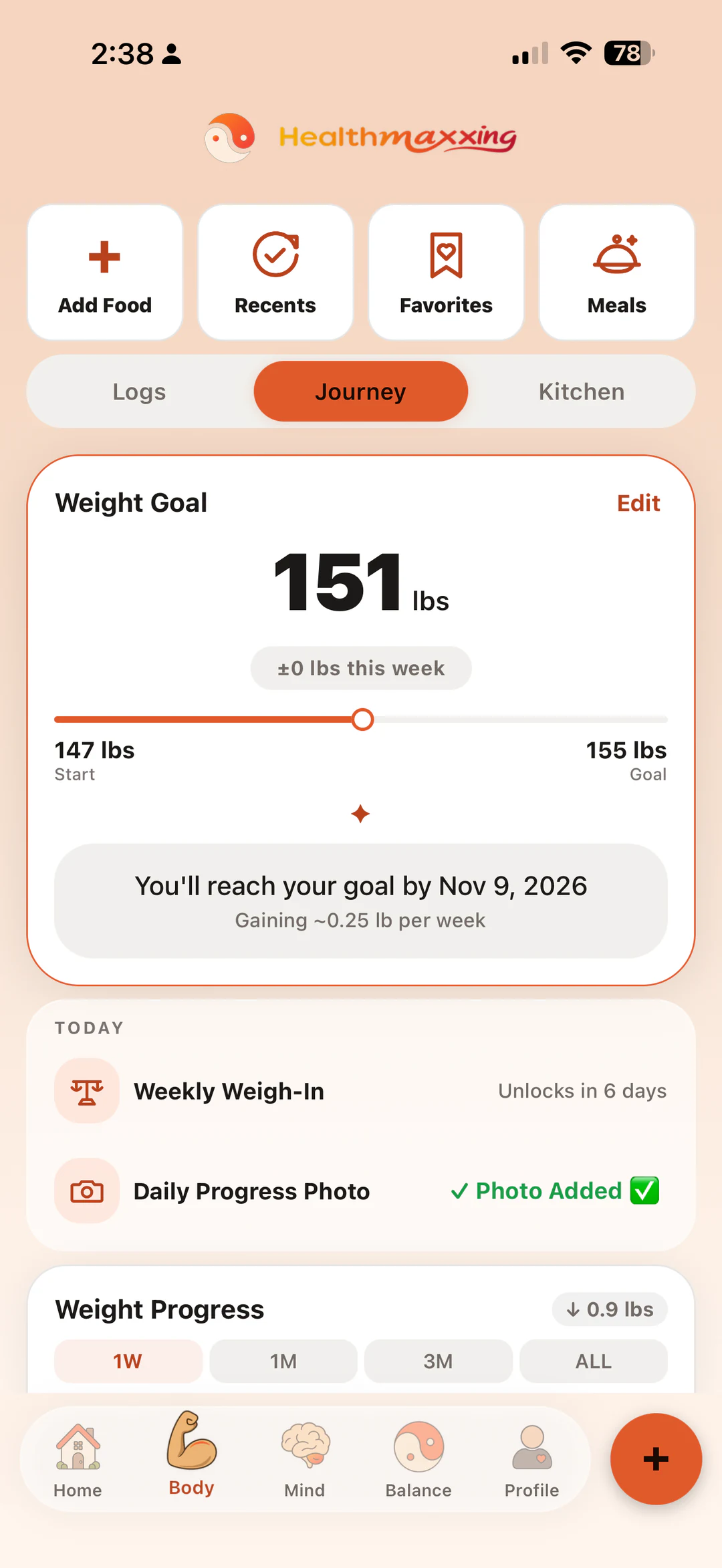Open Favorites shortcut
The height and width of the screenshot is (1568, 722).
(x=446, y=272)
